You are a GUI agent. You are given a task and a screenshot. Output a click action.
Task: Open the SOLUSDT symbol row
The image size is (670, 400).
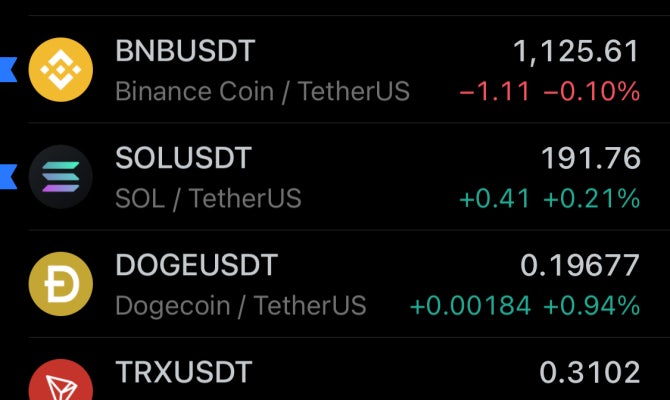click(x=335, y=178)
